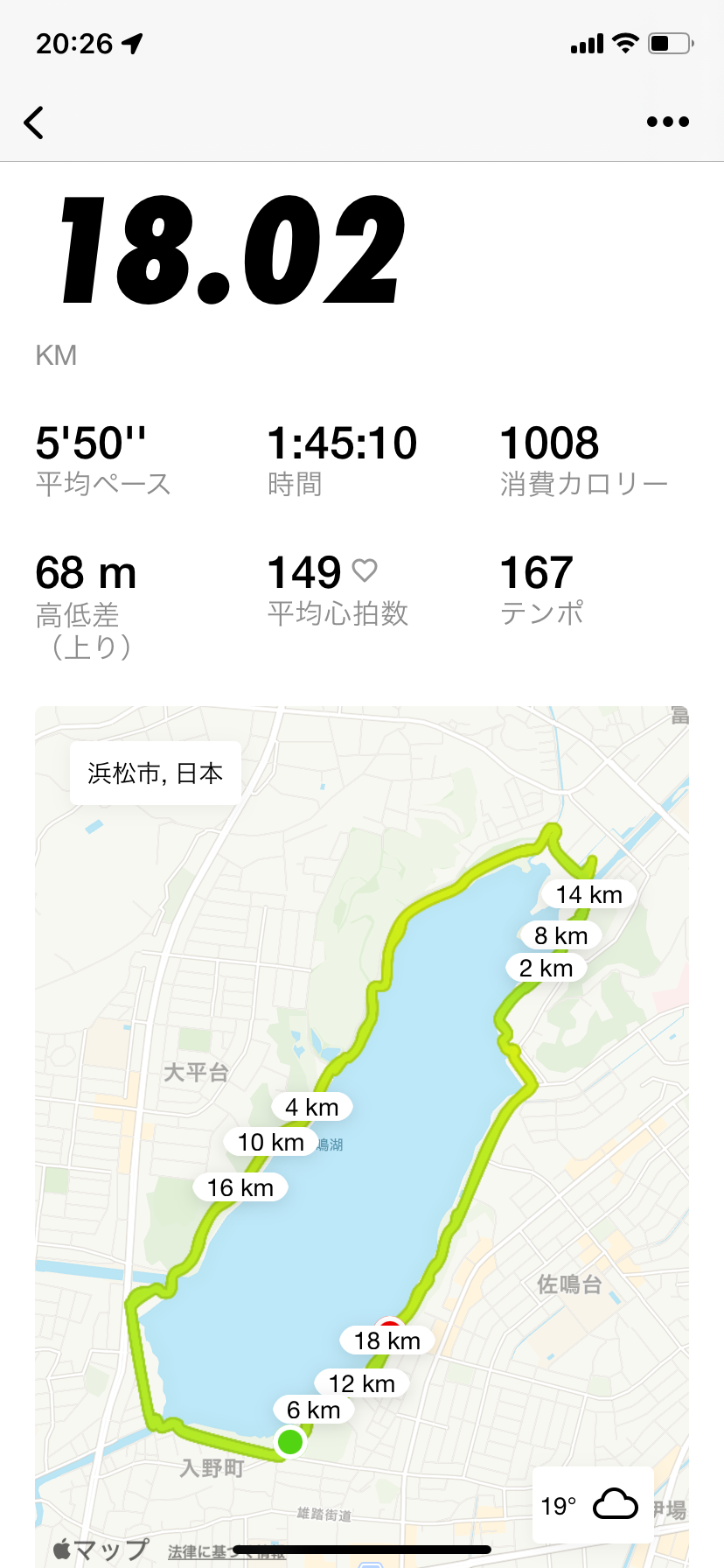The width and height of the screenshot is (724, 1568).
Task: Open the three-dot more options menu
Action: click(668, 122)
